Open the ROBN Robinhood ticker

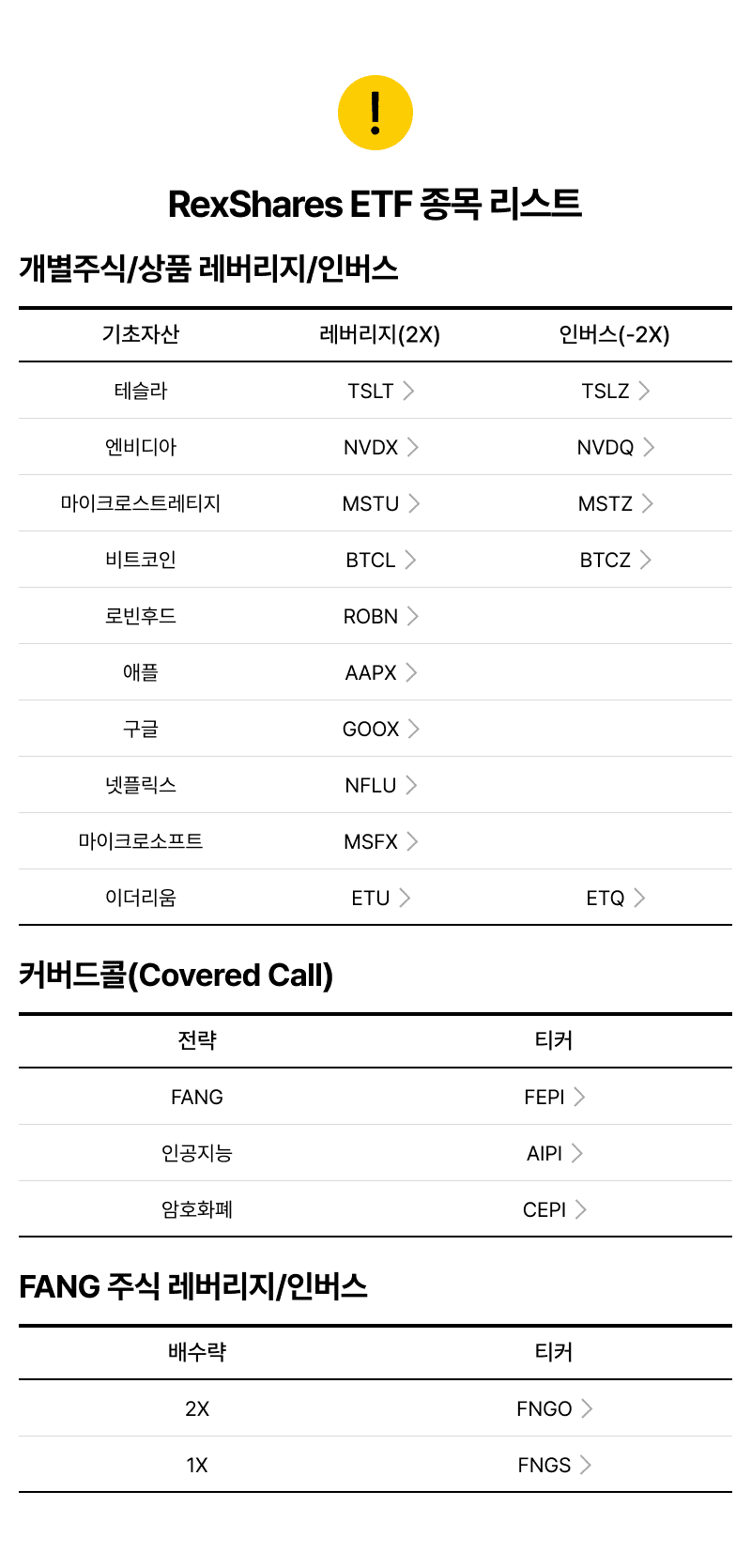[x=380, y=616]
